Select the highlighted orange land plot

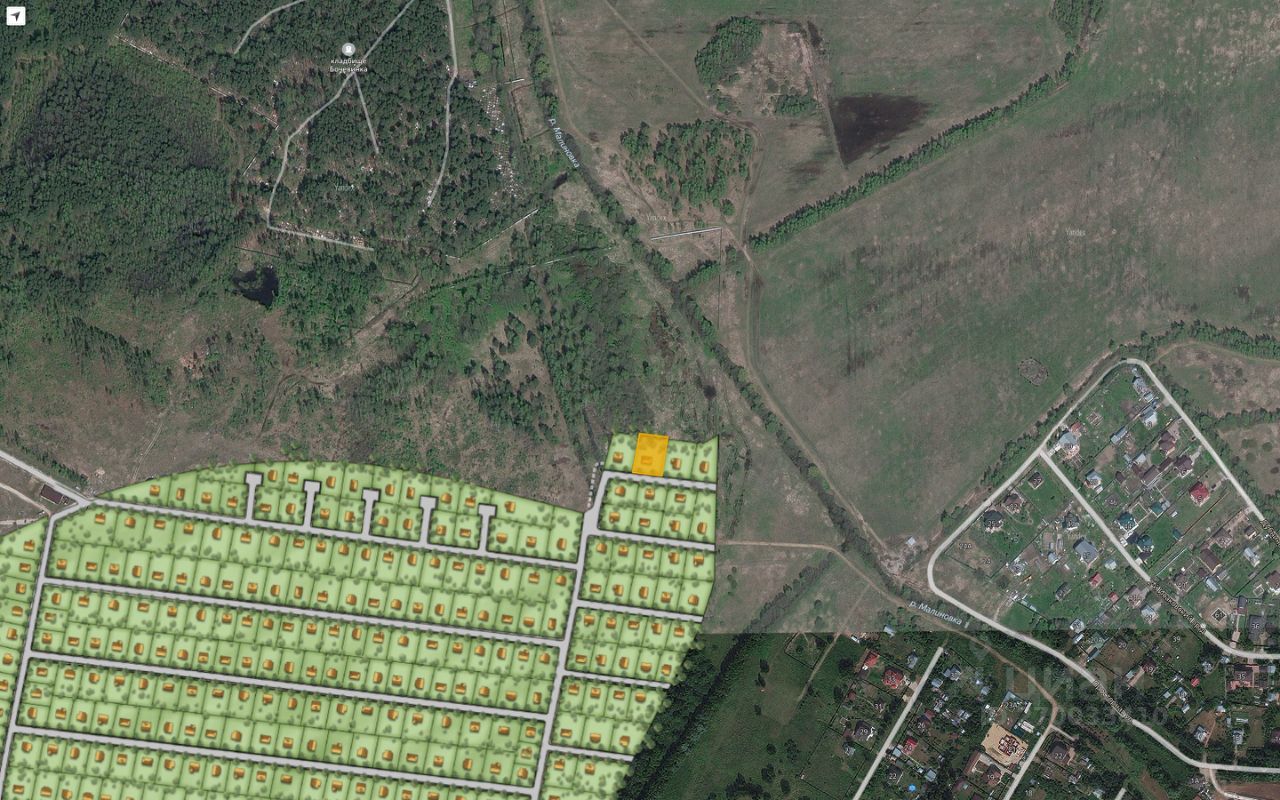[x=650, y=454]
